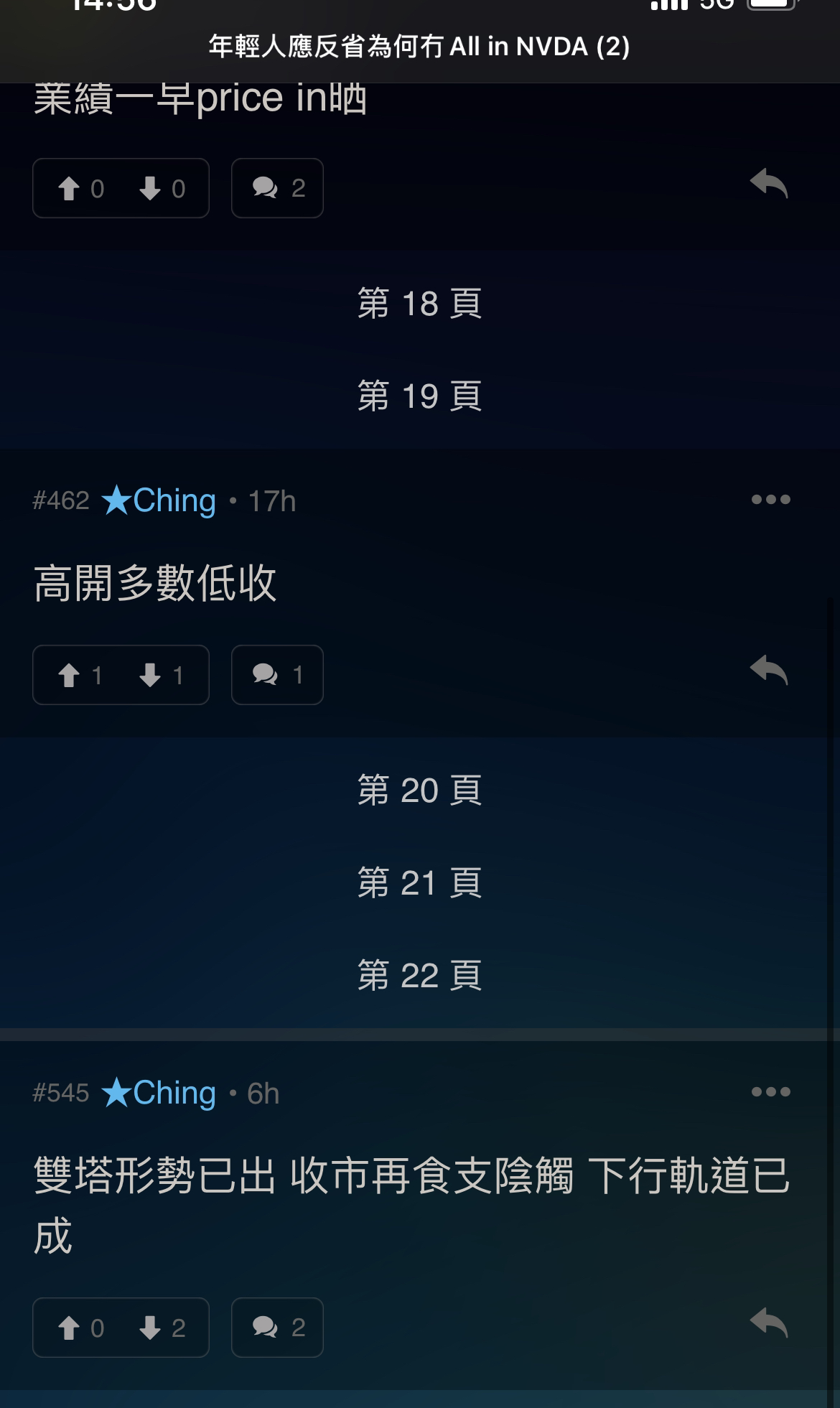840x1408 pixels.
Task: View comments count icon on post #545
Action: pos(276,1328)
